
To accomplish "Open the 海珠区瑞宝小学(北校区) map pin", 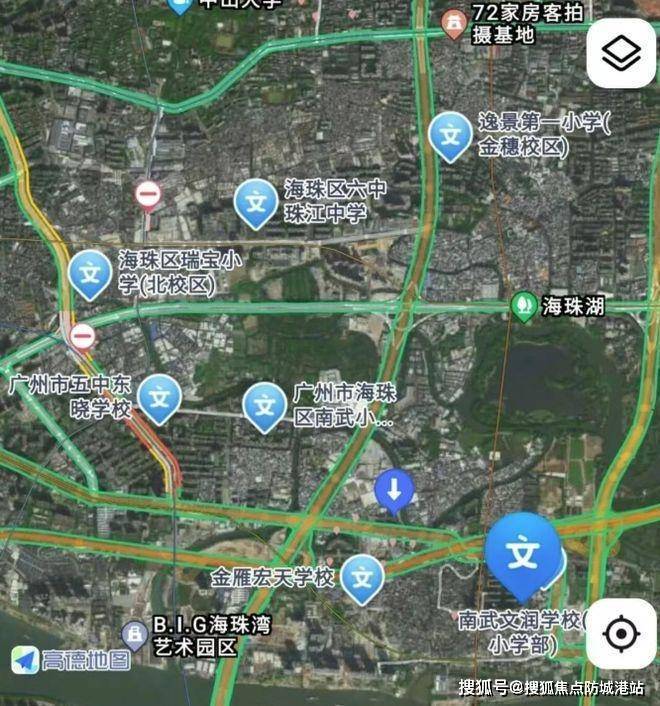I will click(90, 272).
